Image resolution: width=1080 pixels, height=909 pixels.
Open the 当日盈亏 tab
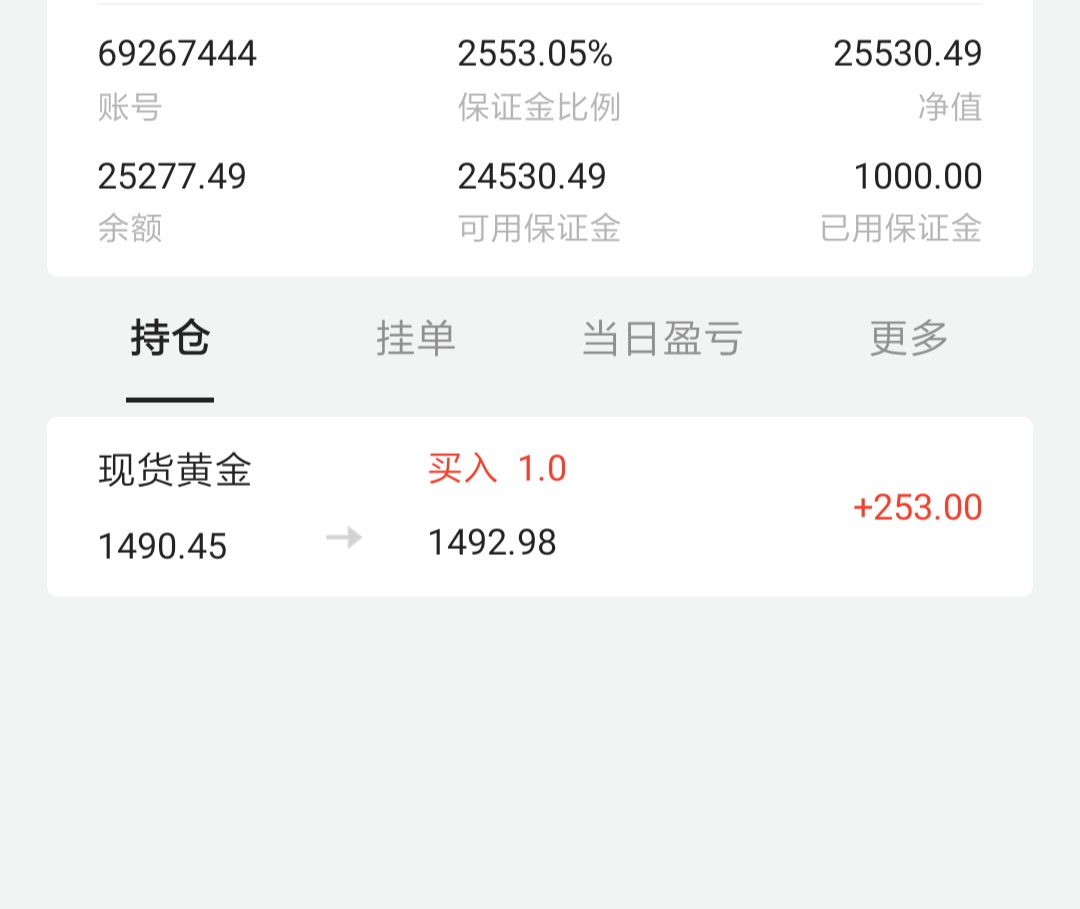[662, 338]
